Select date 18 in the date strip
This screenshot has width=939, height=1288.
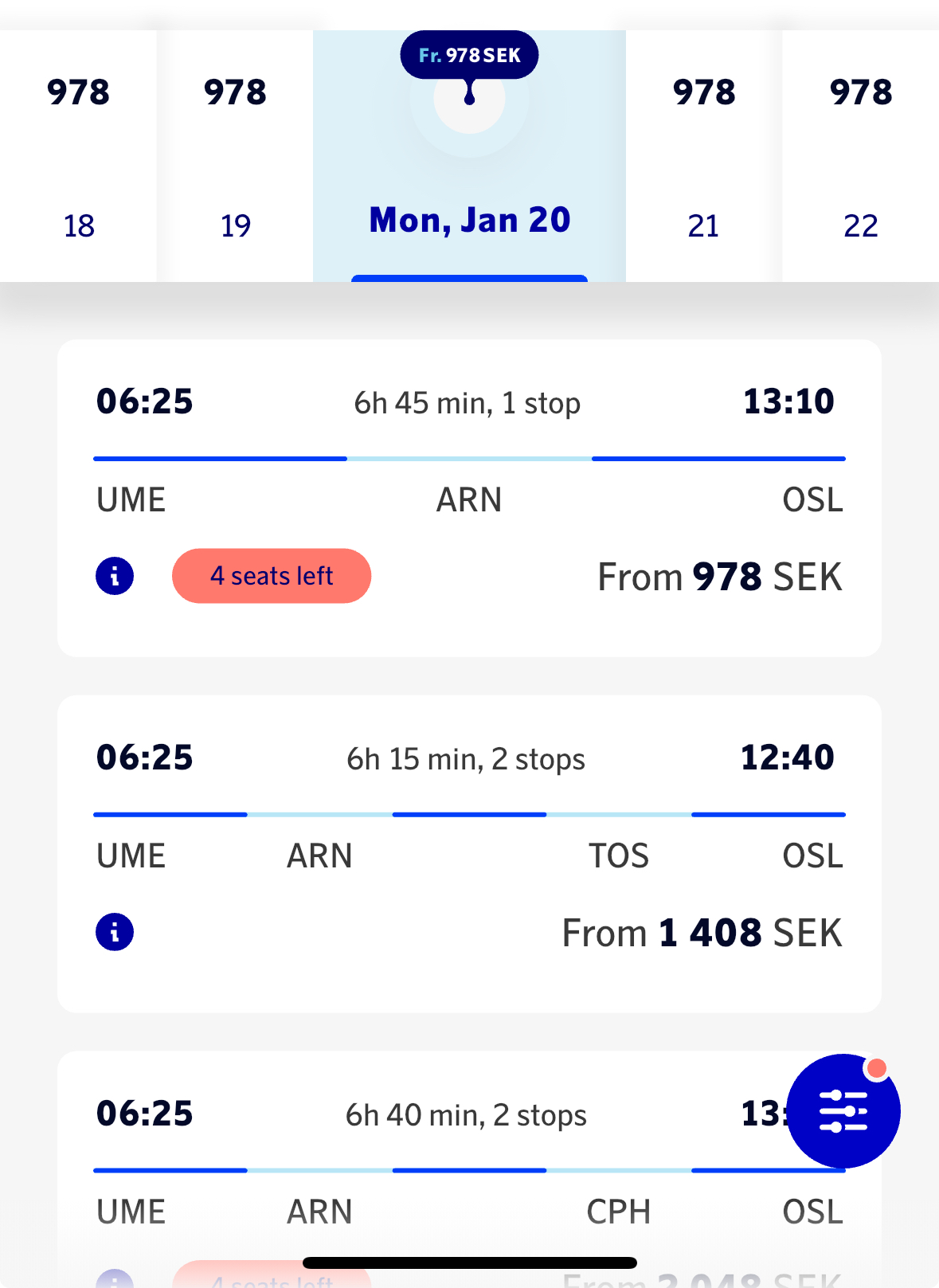[x=78, y=156]
